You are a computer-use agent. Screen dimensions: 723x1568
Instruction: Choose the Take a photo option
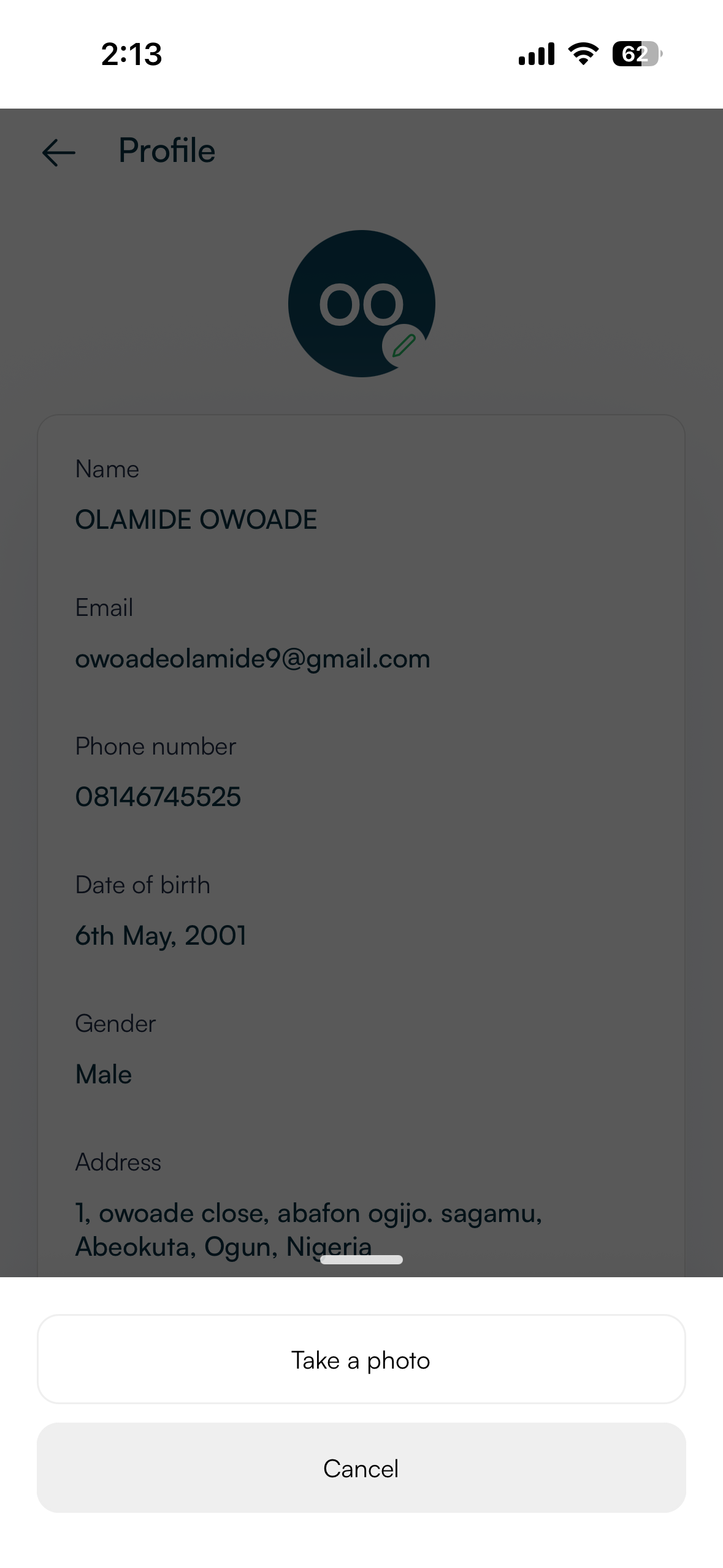(361, 1359)
